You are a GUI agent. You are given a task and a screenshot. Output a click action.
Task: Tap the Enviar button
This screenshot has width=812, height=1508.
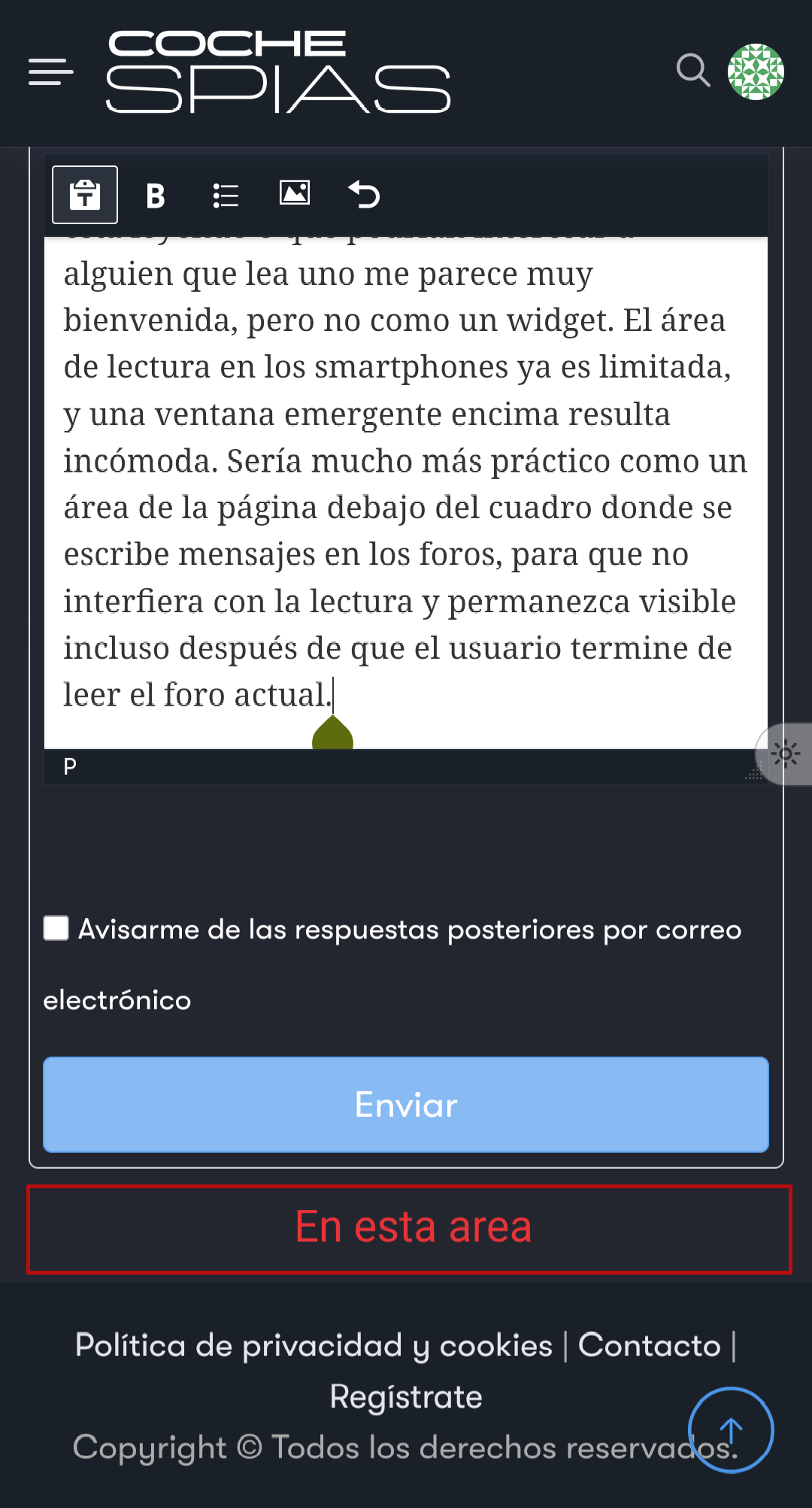pos(406,1105)
